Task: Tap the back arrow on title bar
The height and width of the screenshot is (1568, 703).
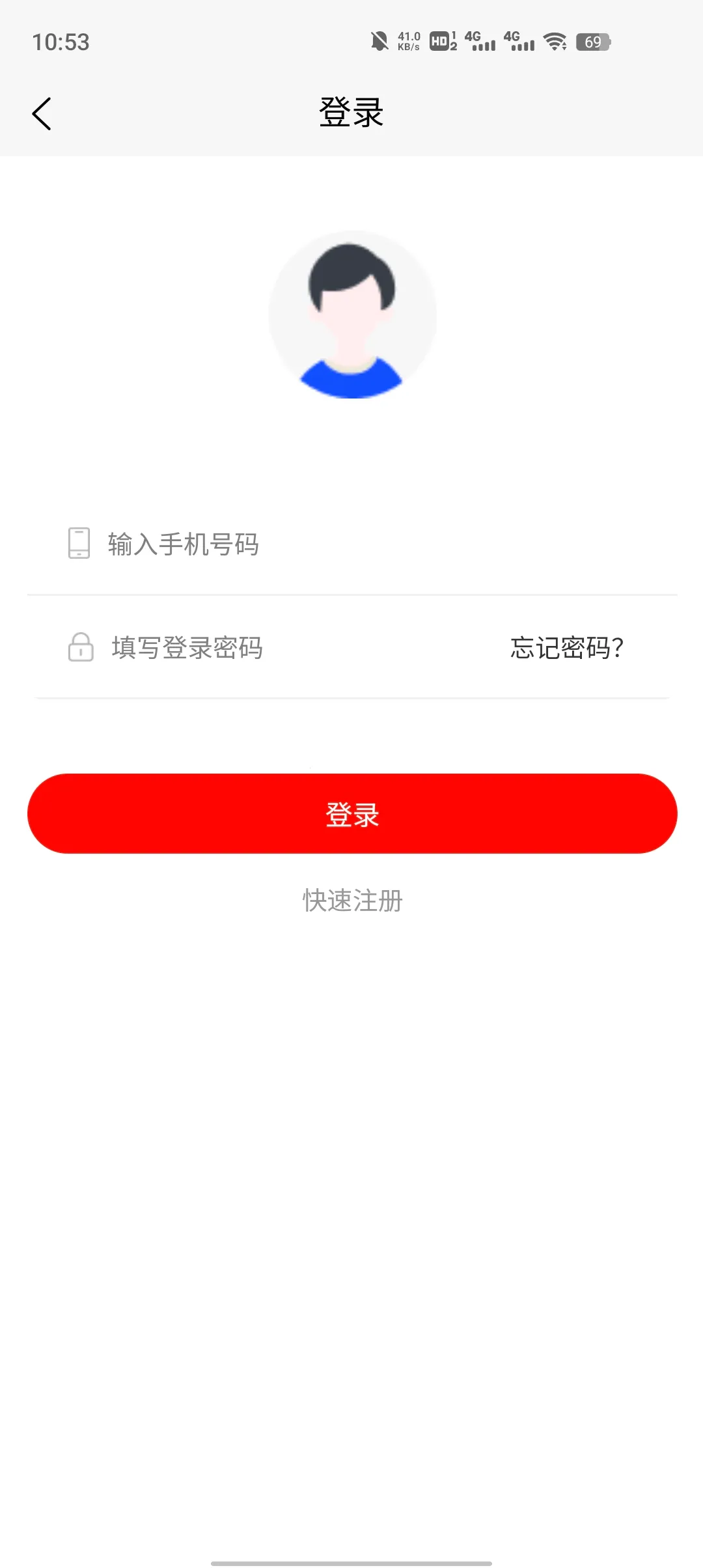Action: pyautogui.click(x=42, y=112)
